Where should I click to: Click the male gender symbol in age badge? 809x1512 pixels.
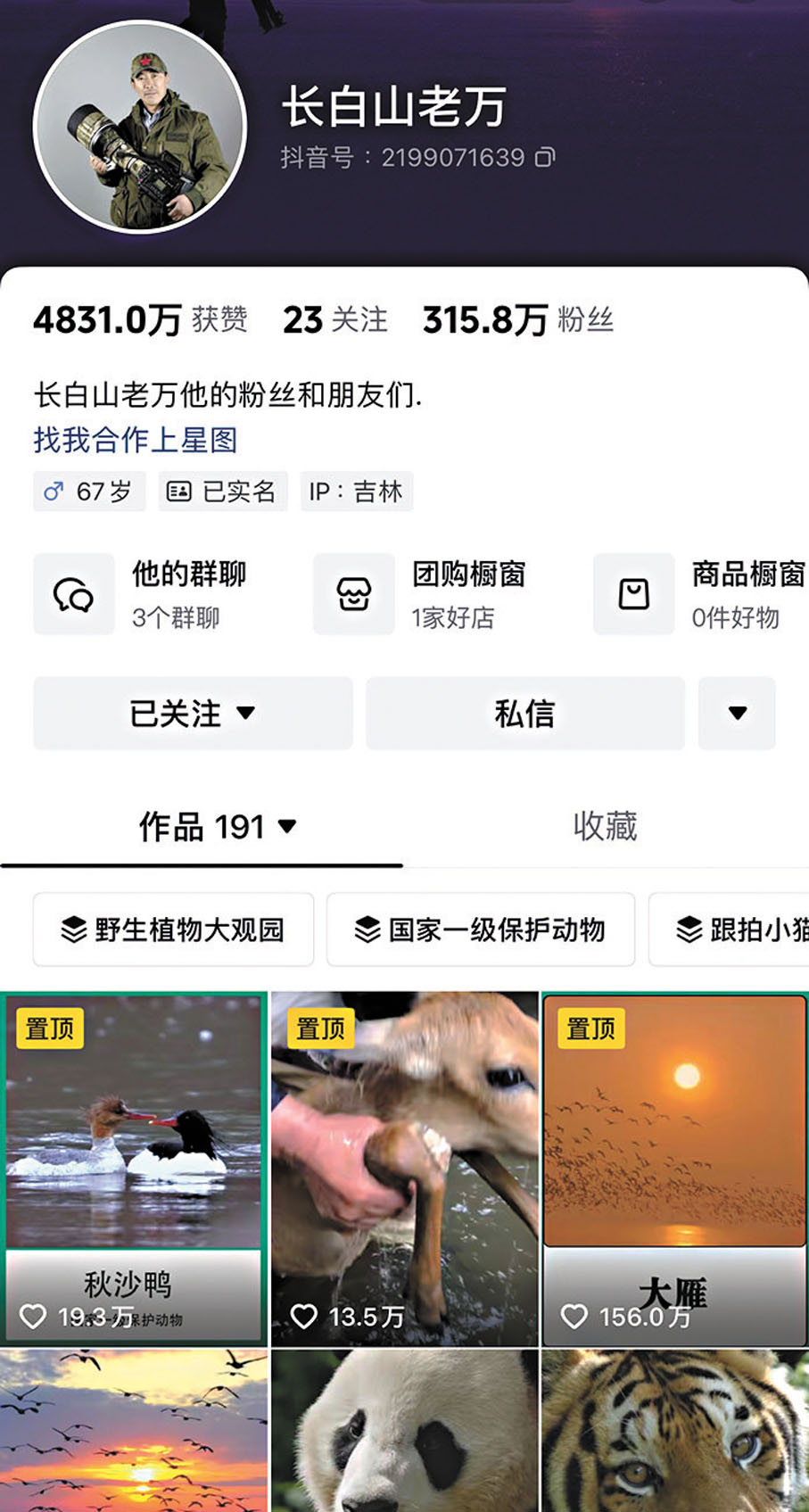[52, 491]
